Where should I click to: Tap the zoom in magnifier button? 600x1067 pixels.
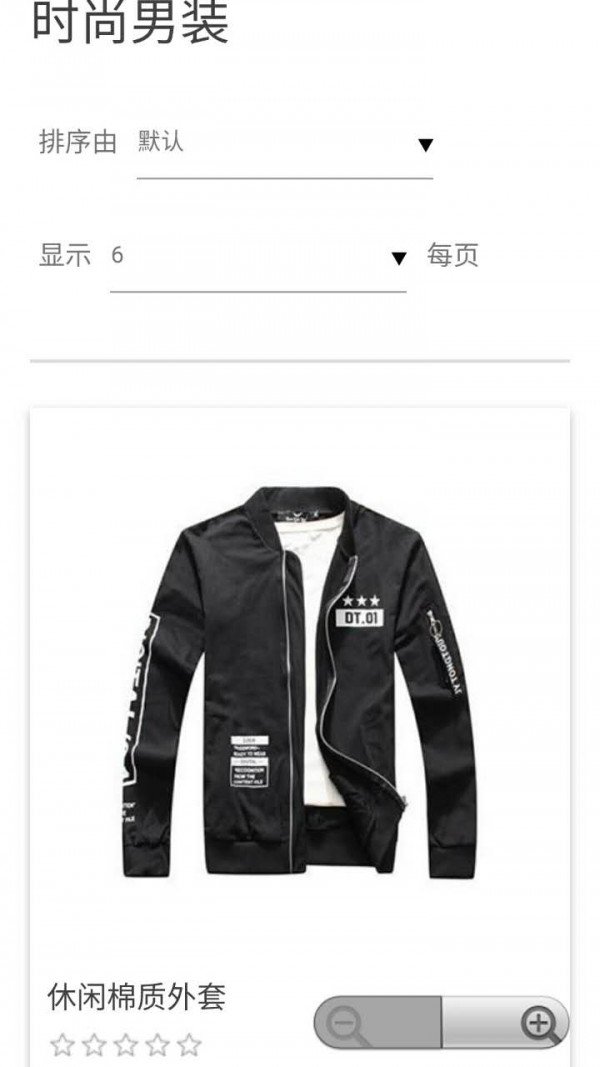pyautogui.click(x=538, y=1024)
